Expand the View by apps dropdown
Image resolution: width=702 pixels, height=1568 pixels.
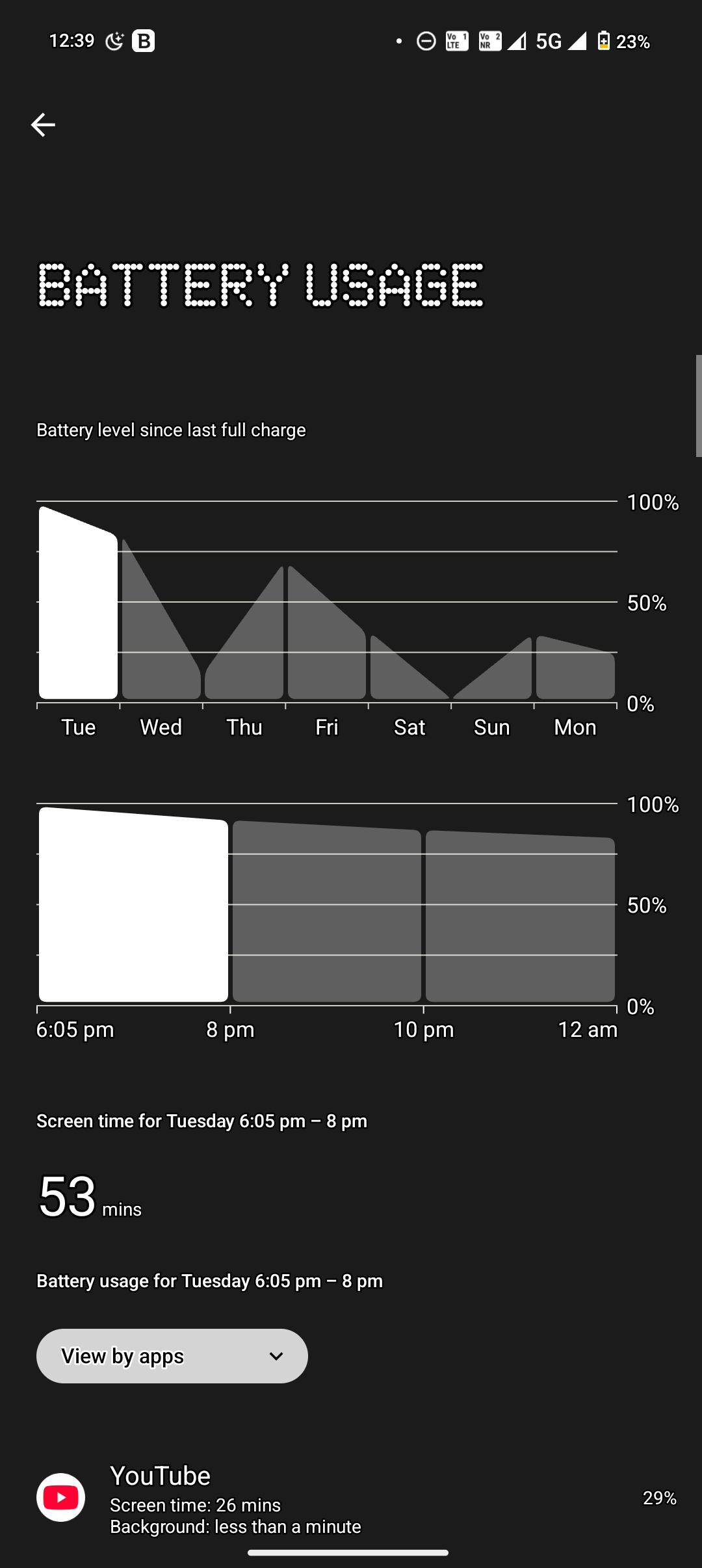click(172, 1356)
